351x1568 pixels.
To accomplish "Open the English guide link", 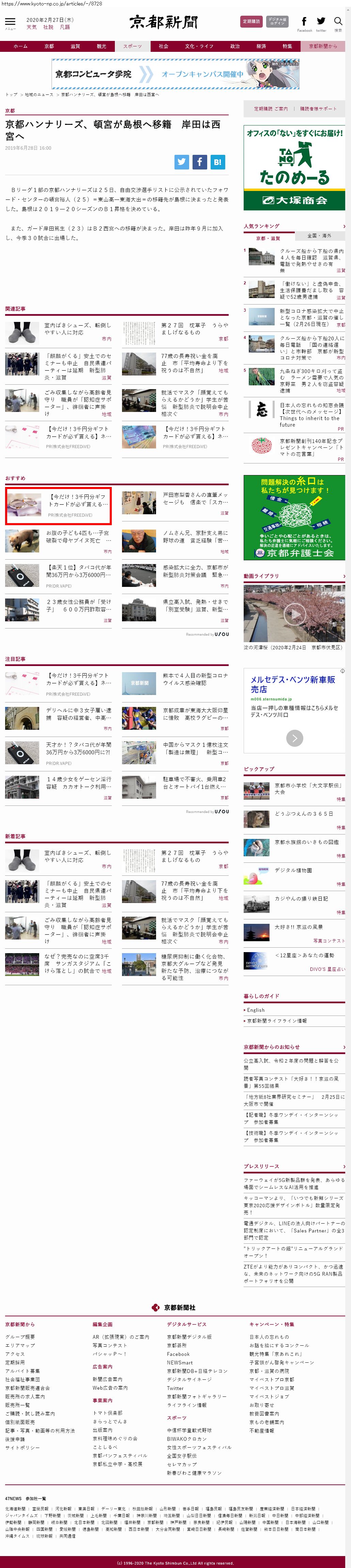I will (256, 1010).
